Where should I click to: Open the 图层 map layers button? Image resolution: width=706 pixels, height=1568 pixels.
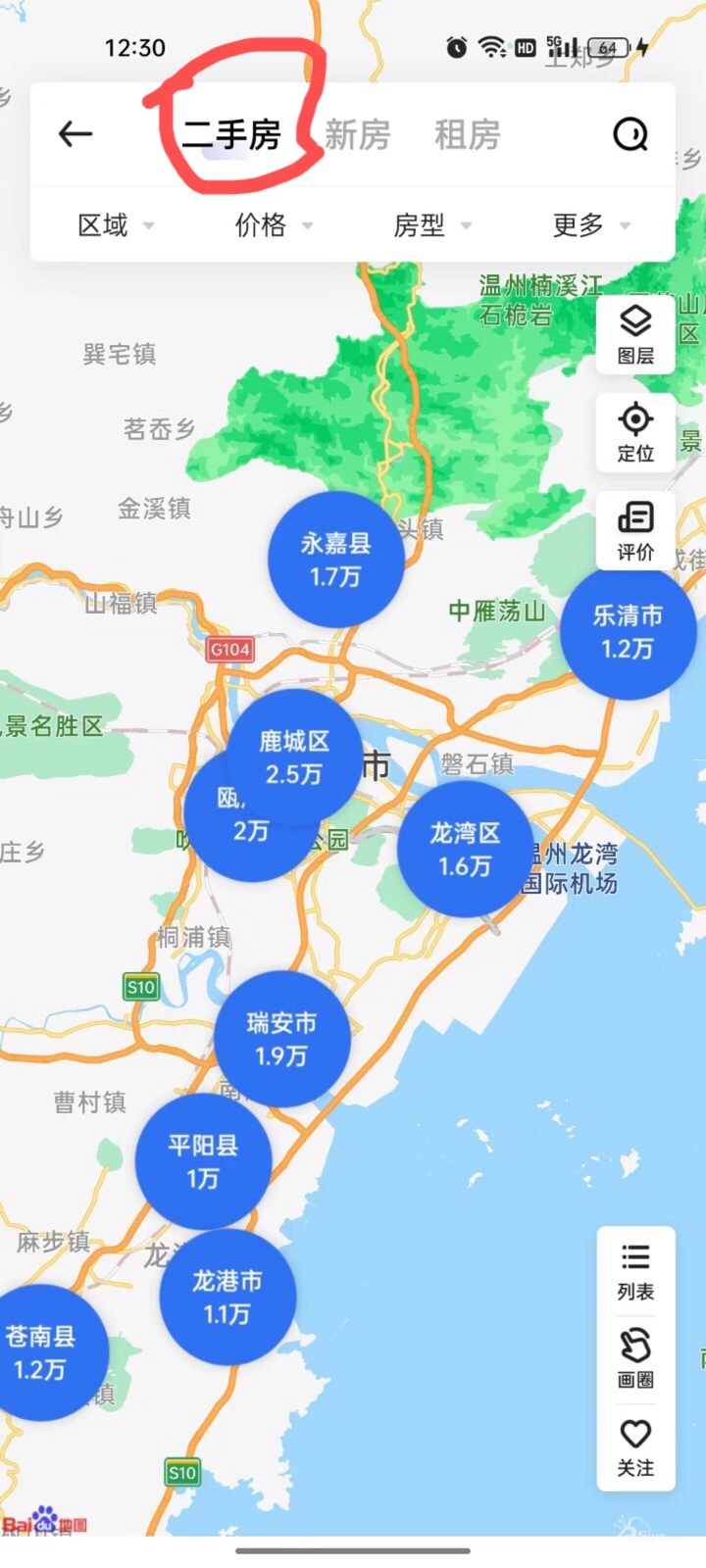635,334
